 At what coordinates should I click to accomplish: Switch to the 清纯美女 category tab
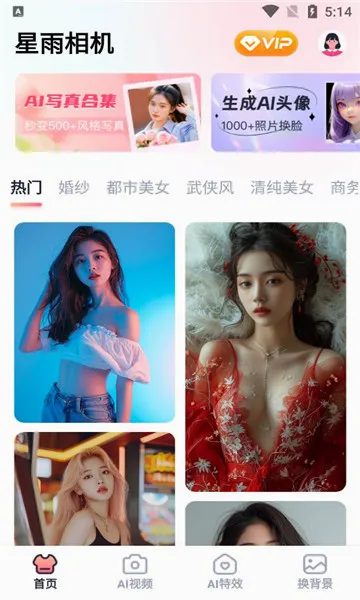click(x=282, y=188)
